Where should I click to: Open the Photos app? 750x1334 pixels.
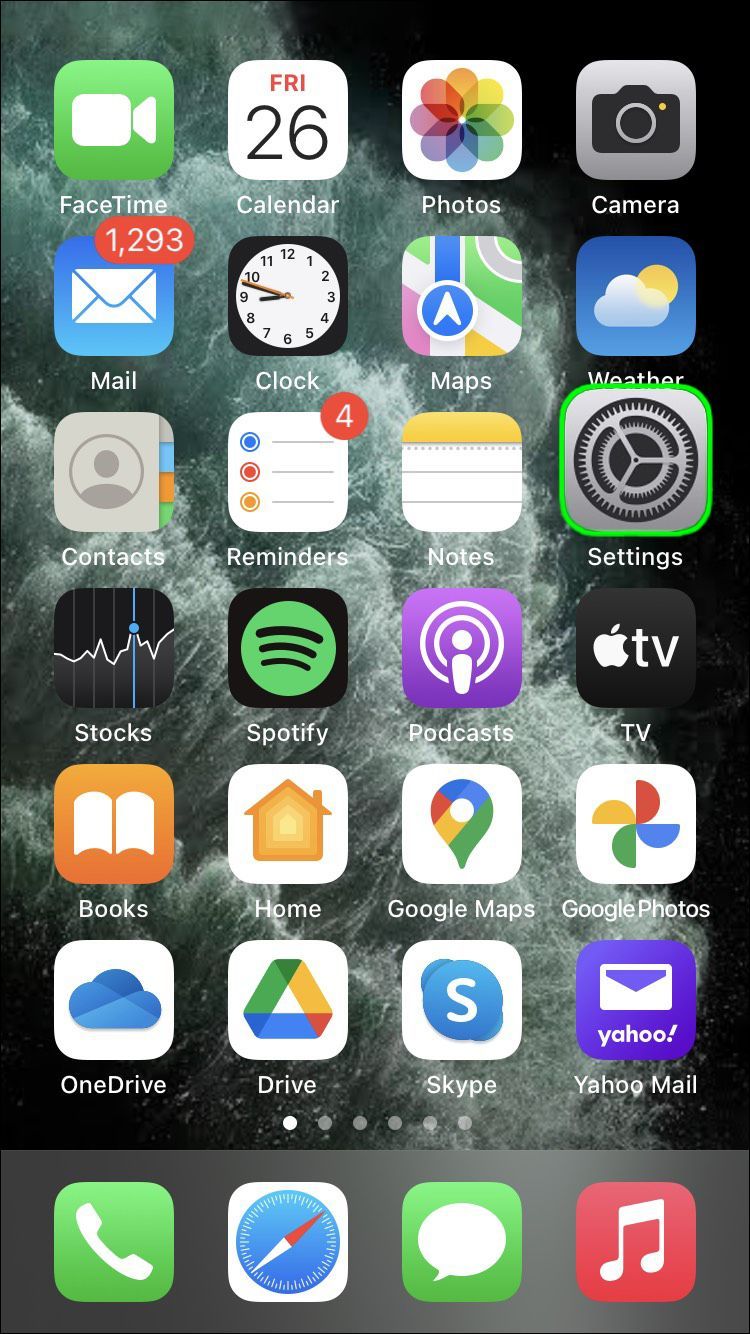[461, 120]
